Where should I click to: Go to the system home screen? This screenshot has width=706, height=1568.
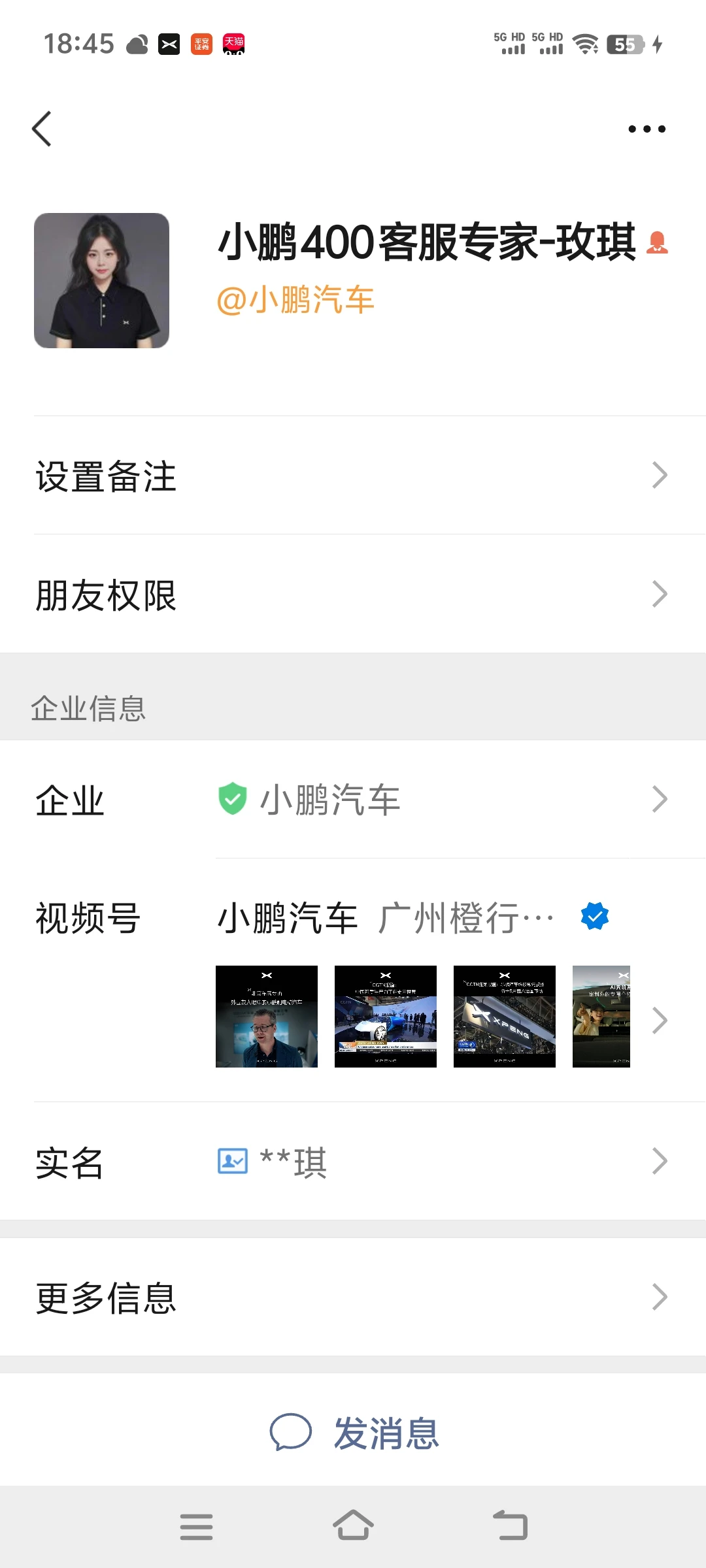point(353,1526)
